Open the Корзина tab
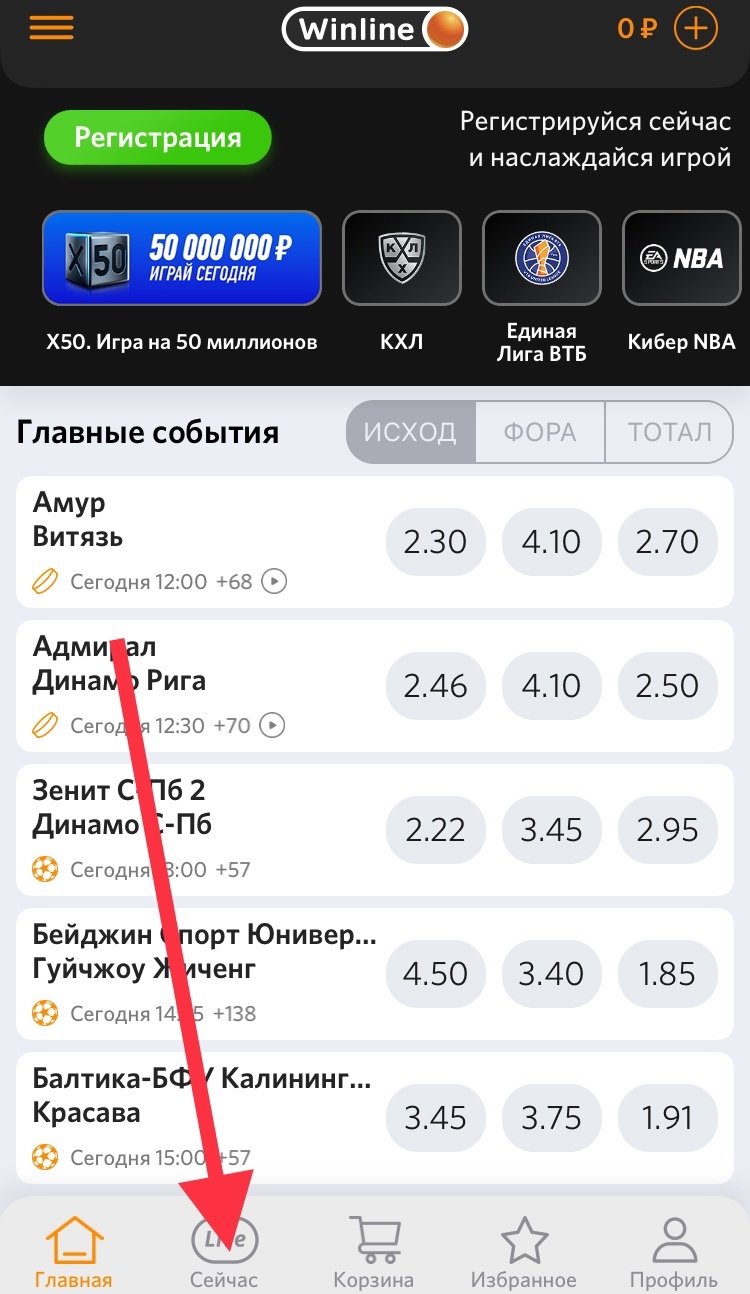750x1294 pixels. pyautogui.click(x=373, y=1253)
